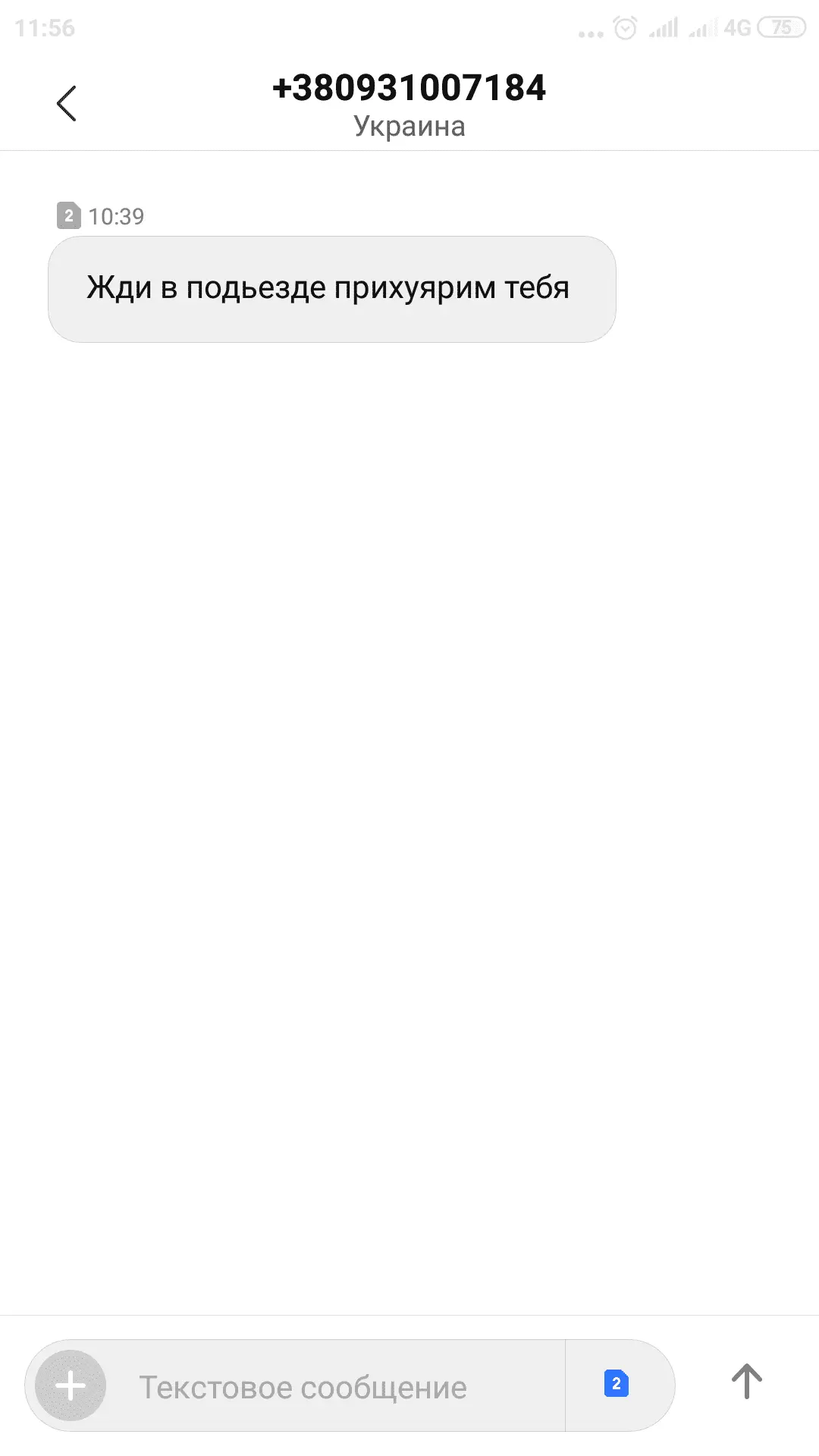Send the message with the arrow

746,1382
